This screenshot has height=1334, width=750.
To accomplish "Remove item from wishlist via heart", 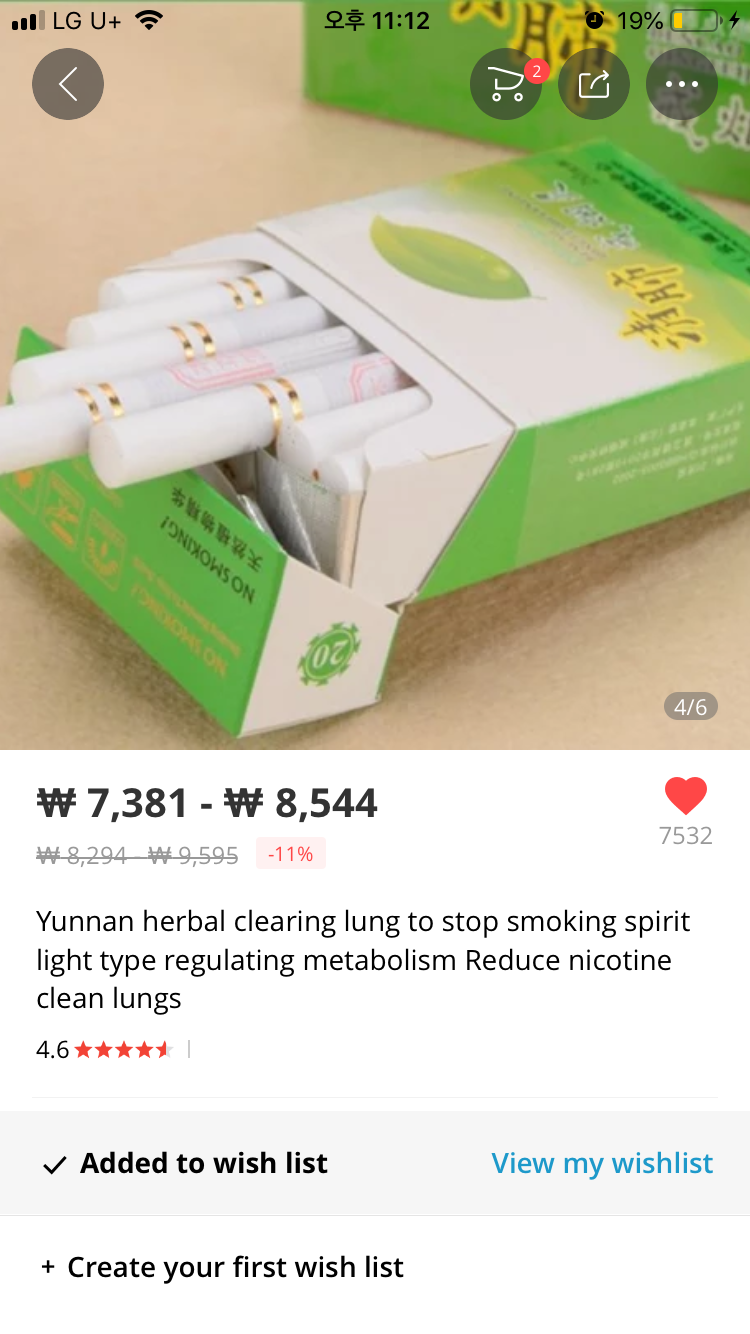I will [x=685, y=797].
